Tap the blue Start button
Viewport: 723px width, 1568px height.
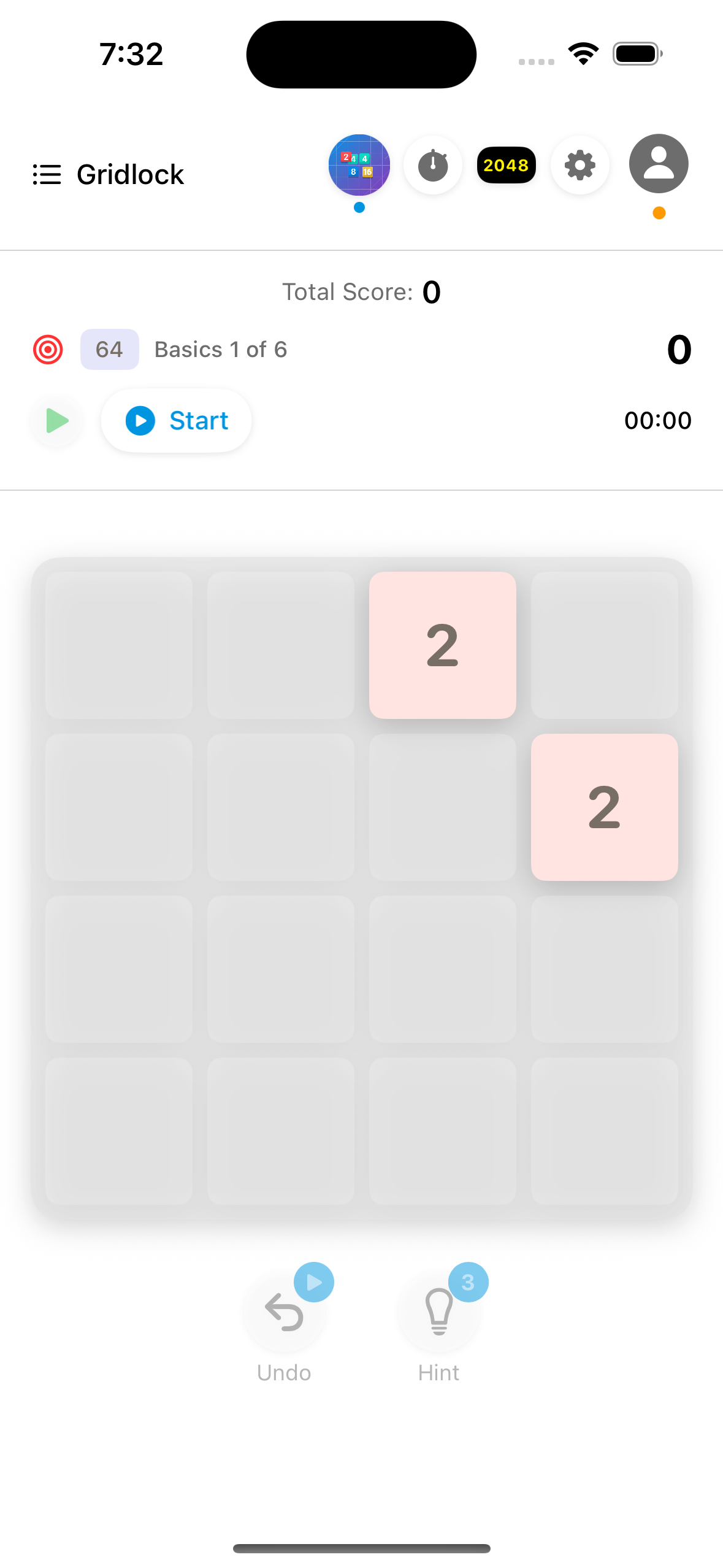tap(177, 421)
